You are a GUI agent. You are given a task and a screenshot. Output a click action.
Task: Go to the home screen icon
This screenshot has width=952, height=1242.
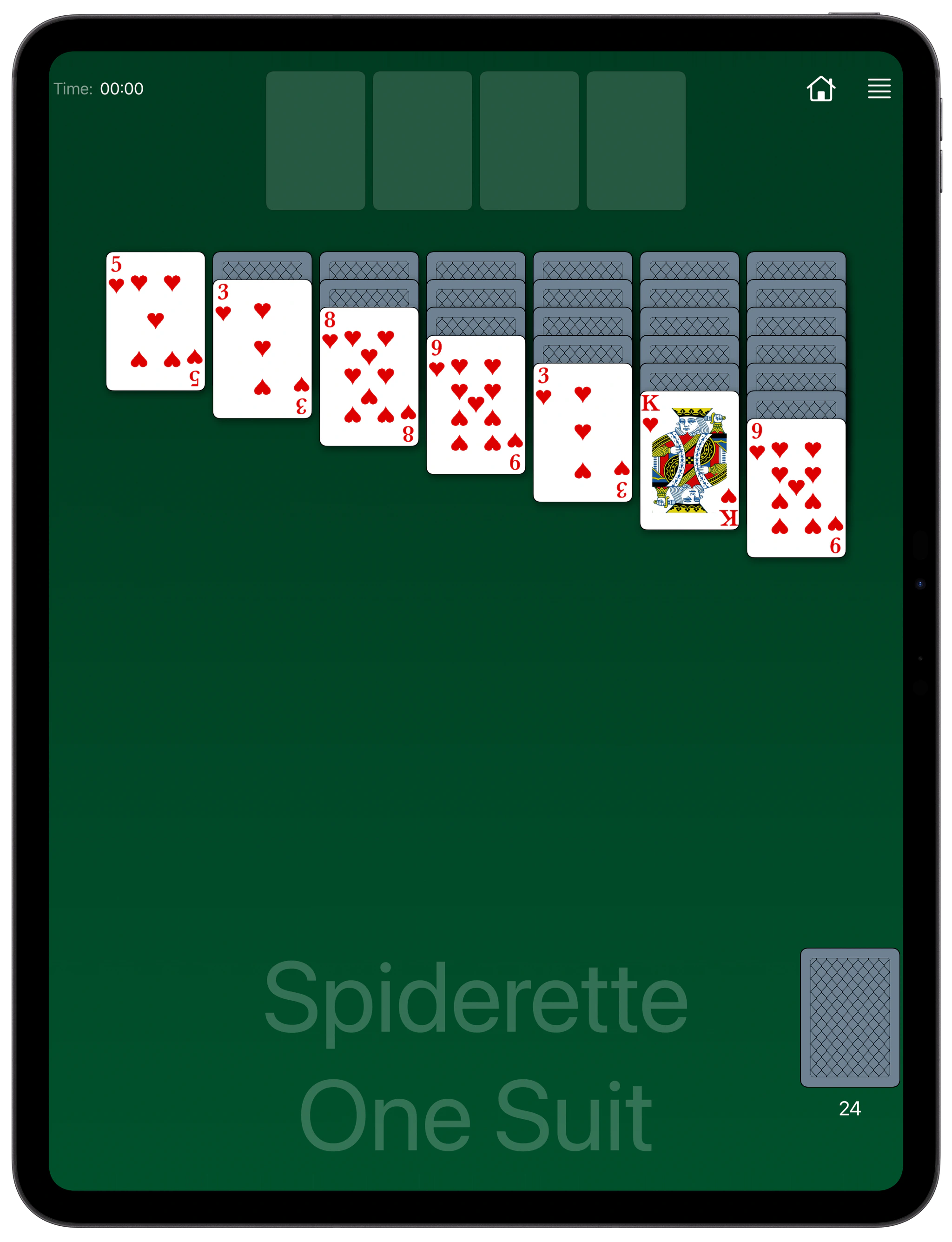coord(820,88)
